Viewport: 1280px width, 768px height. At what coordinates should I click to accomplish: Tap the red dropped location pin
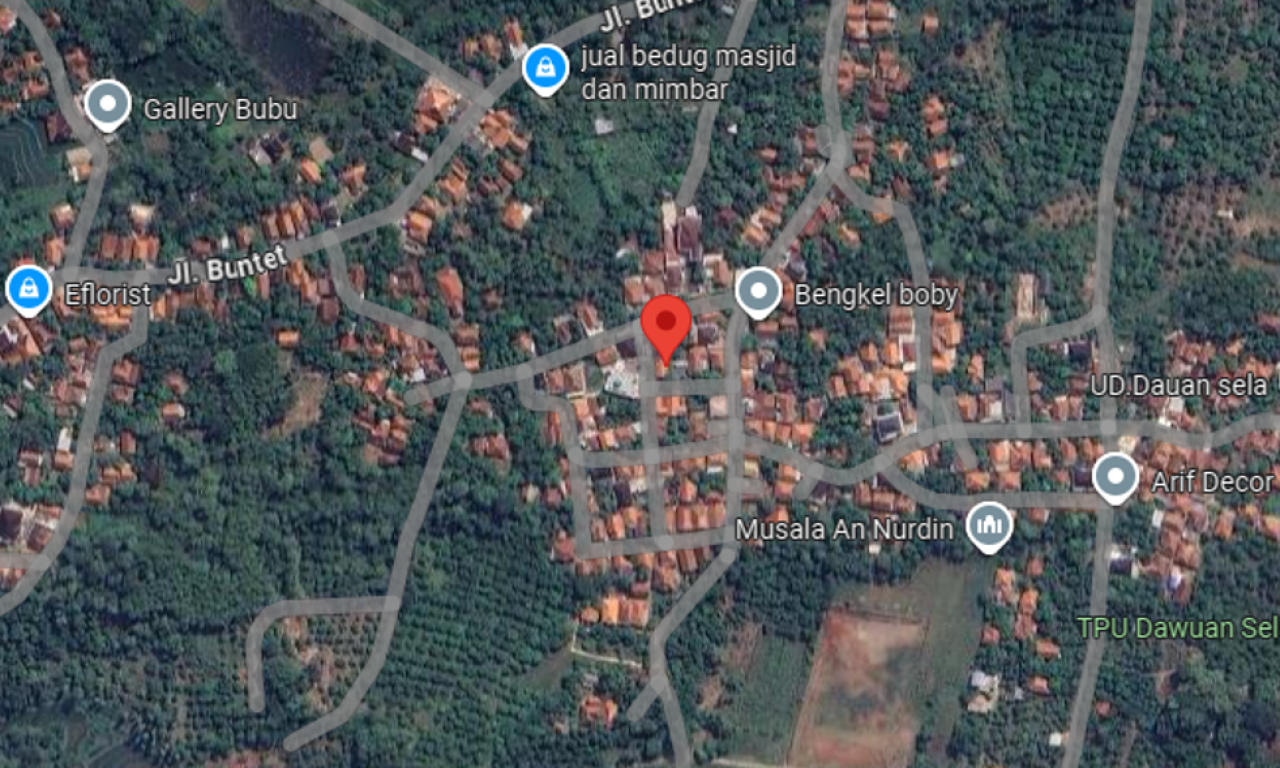click(666, 324)
